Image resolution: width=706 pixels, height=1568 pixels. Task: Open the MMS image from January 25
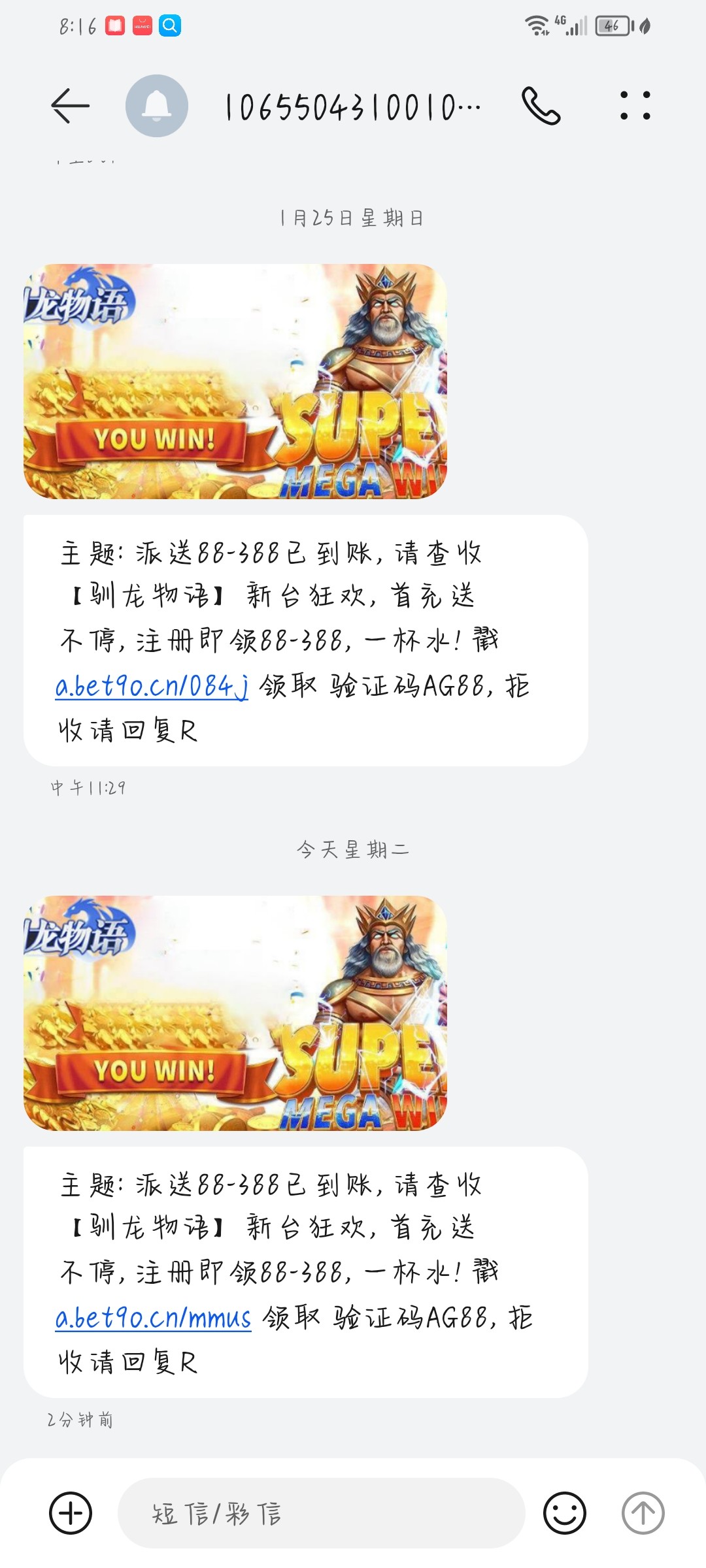click(235, 382)
